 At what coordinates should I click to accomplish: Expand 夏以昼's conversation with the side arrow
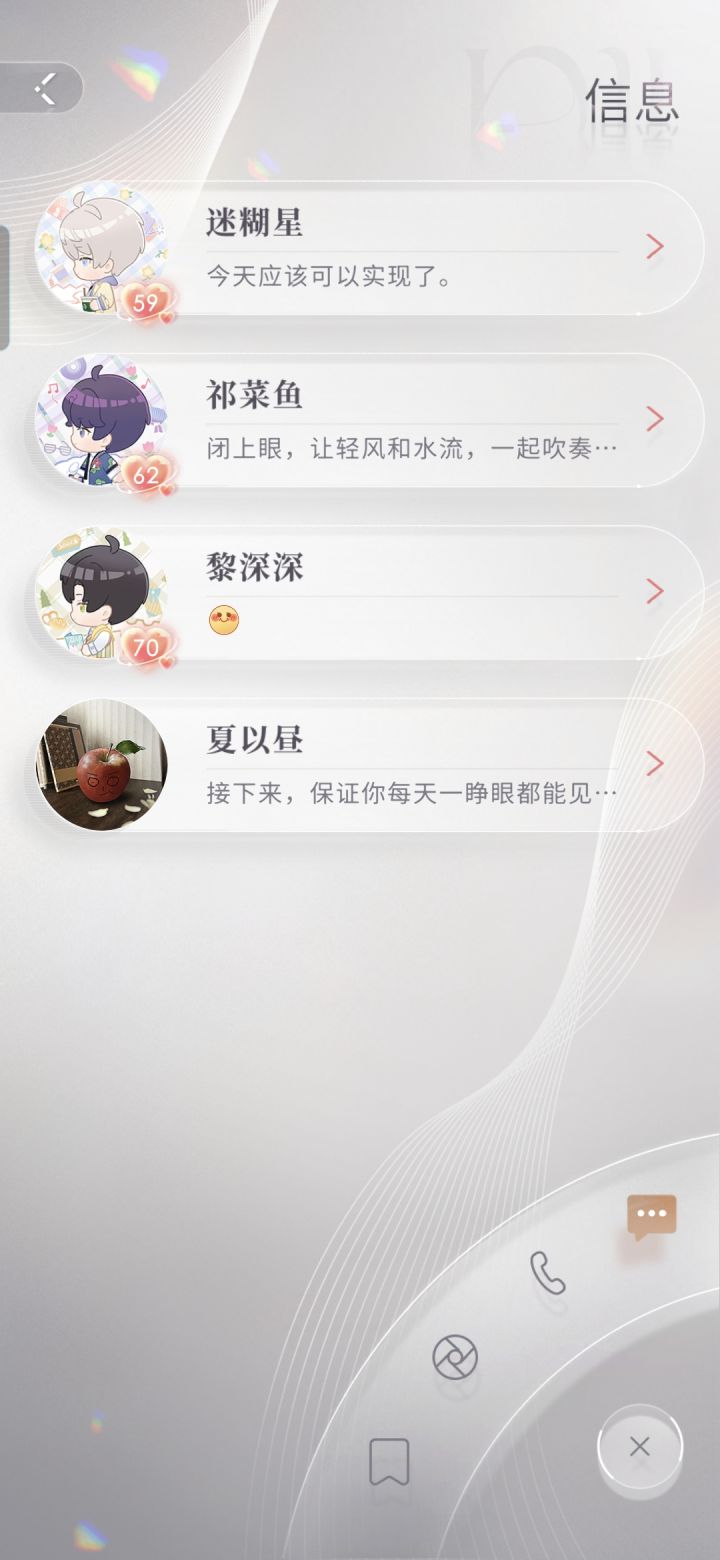pos(655,765)
